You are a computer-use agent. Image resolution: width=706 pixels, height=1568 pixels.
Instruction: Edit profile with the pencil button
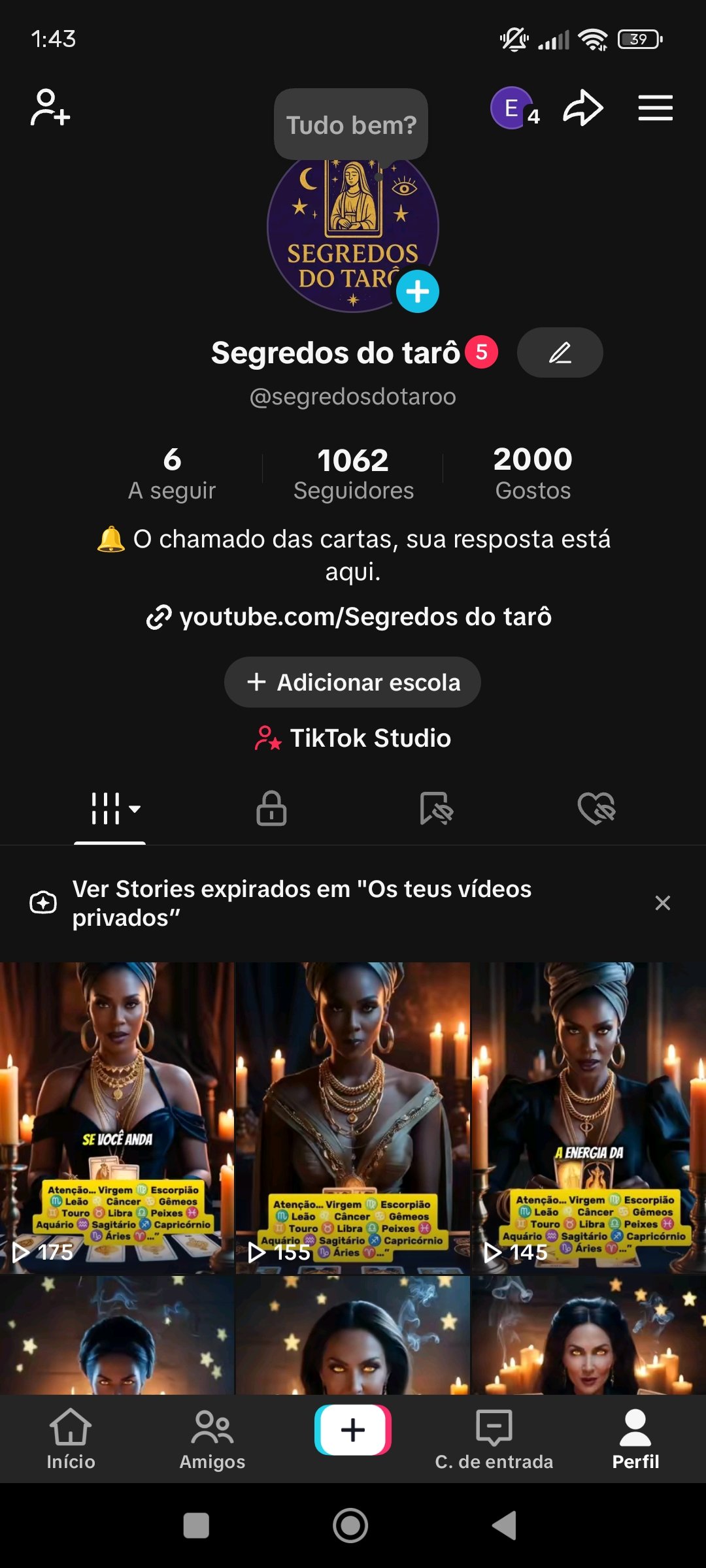pos(560,353)
